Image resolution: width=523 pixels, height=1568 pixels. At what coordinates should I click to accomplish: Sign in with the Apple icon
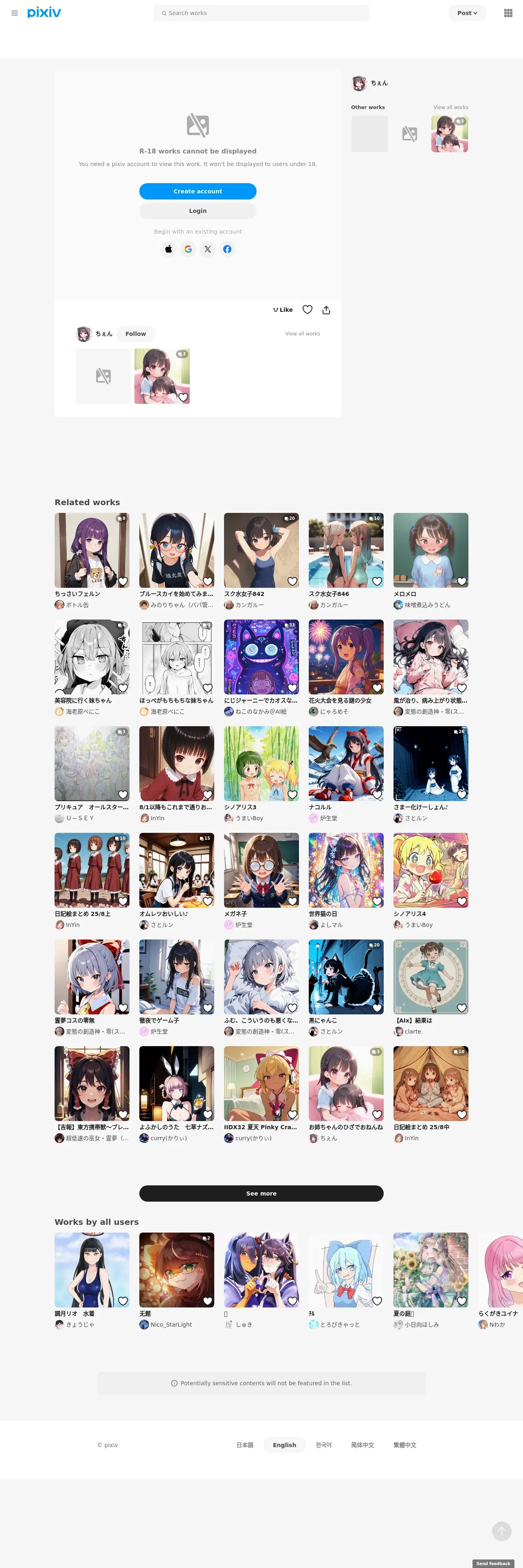click(x=169, y=249)
